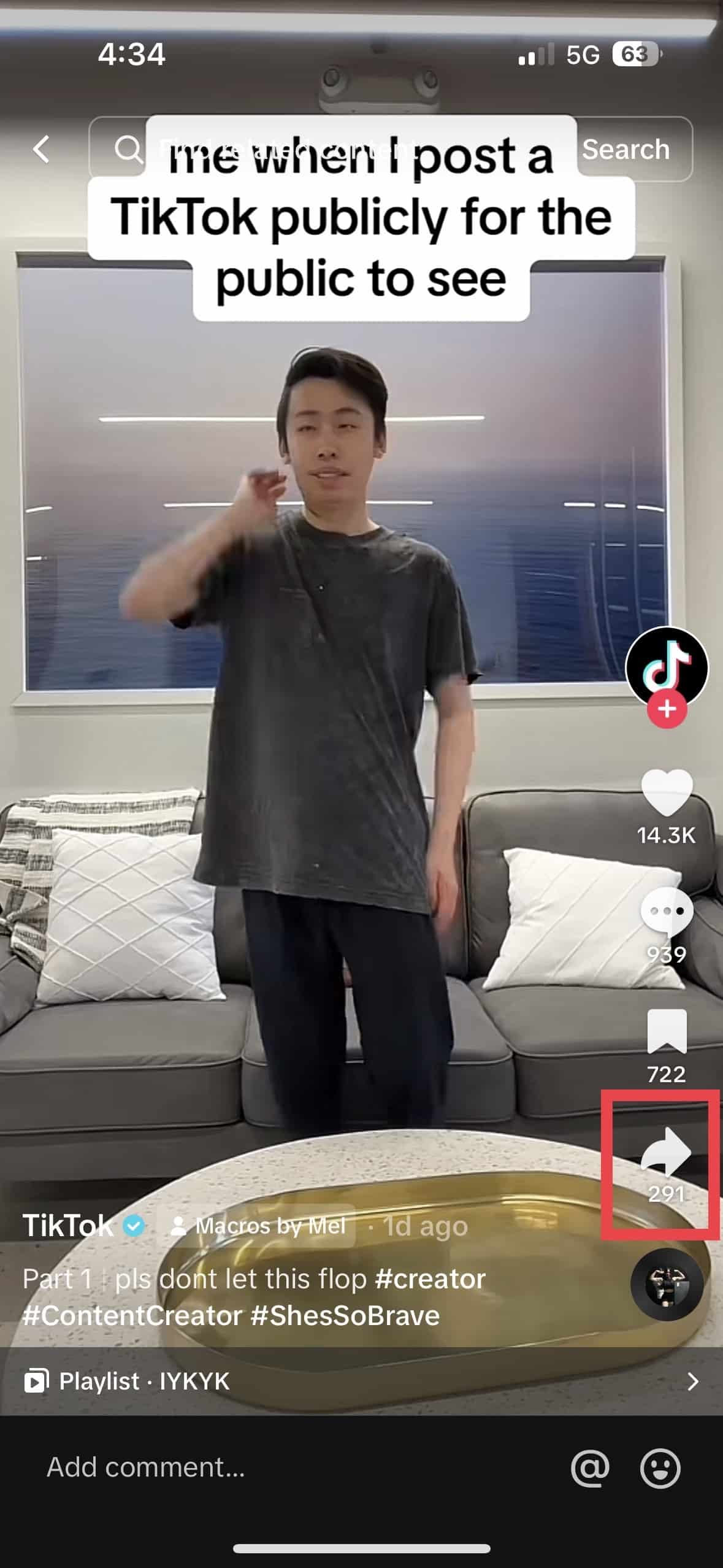Mention someone with the @ icon
723x1568 pixels.
coord(590,1468)
